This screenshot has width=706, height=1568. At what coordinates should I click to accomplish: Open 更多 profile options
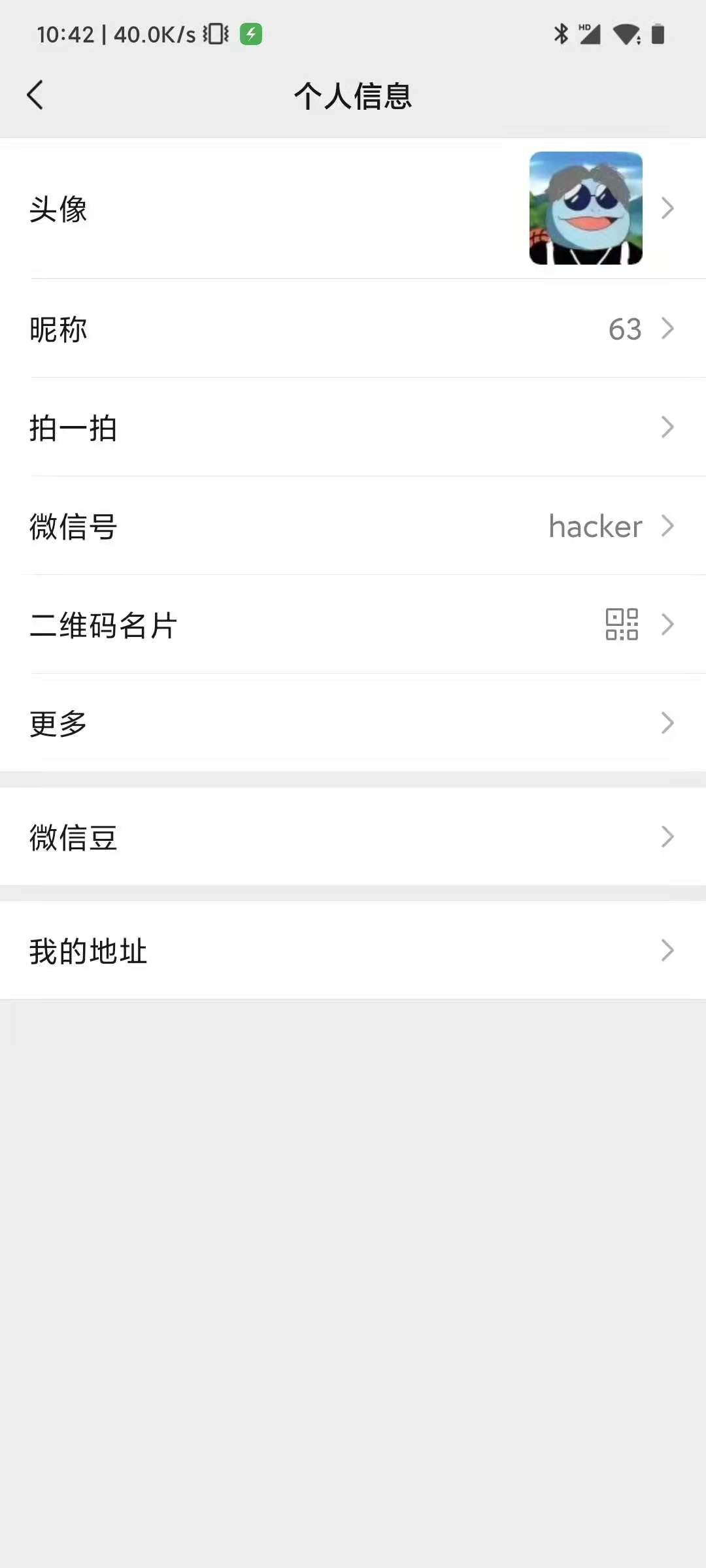[353, 723]
